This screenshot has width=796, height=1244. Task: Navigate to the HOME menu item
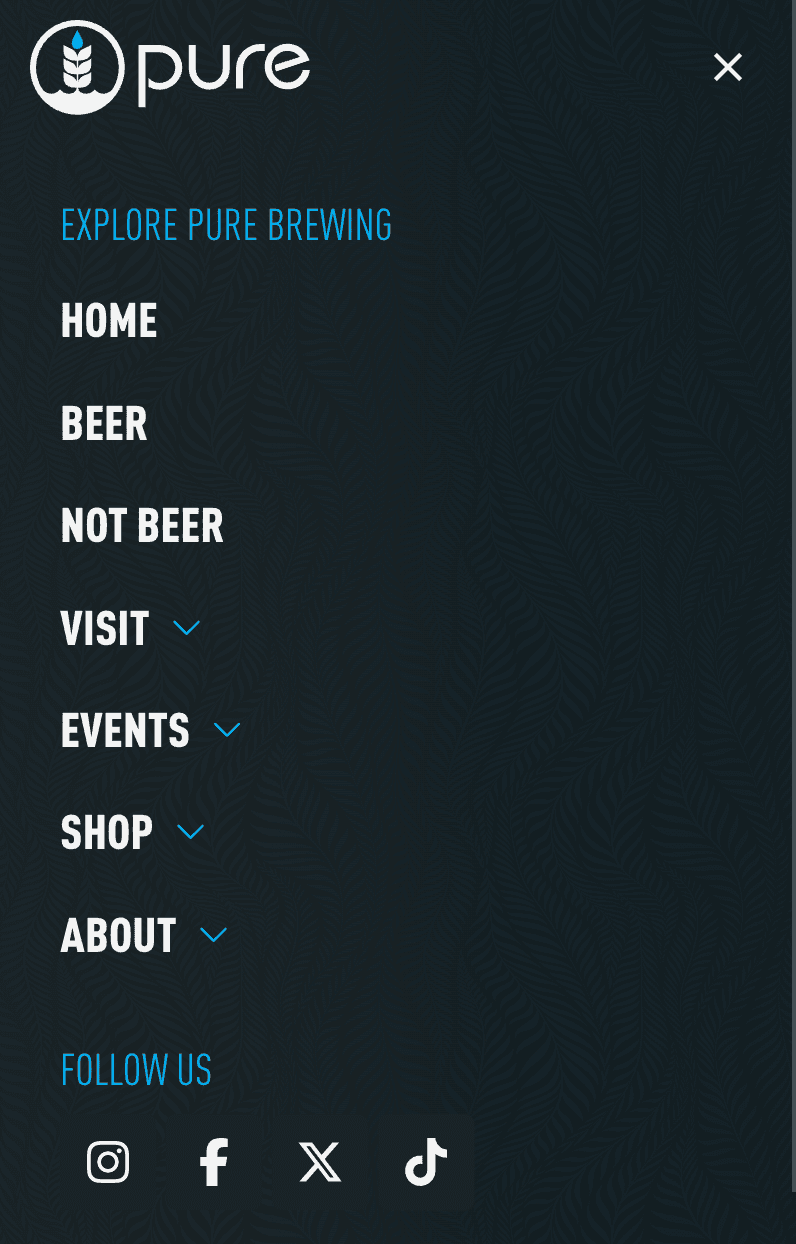[x=108, y=321]
